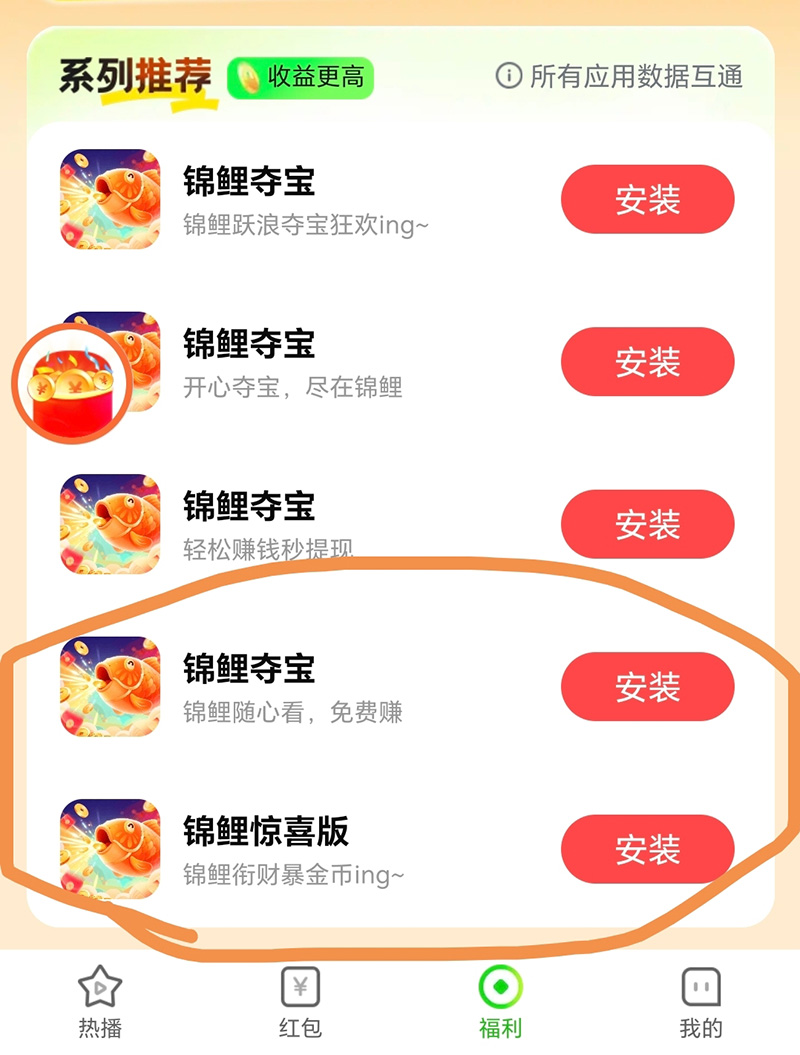This screenshot has width=800, height=1055.
Task: Install 锦鲤夺宝 described as 开心夺宝，尽在锦鲤
Action: tap(647, 361)
